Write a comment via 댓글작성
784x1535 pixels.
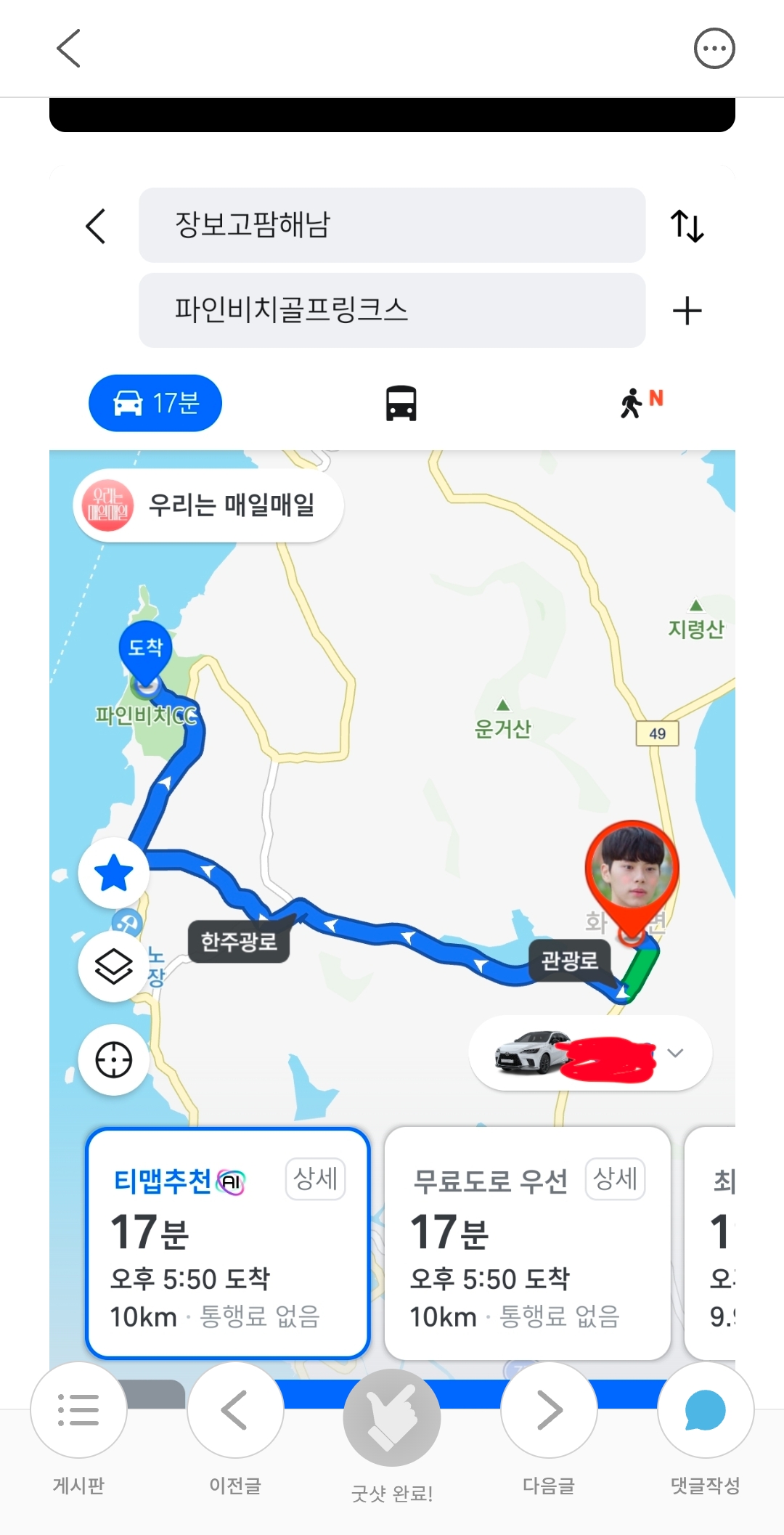coord(705,1410)
